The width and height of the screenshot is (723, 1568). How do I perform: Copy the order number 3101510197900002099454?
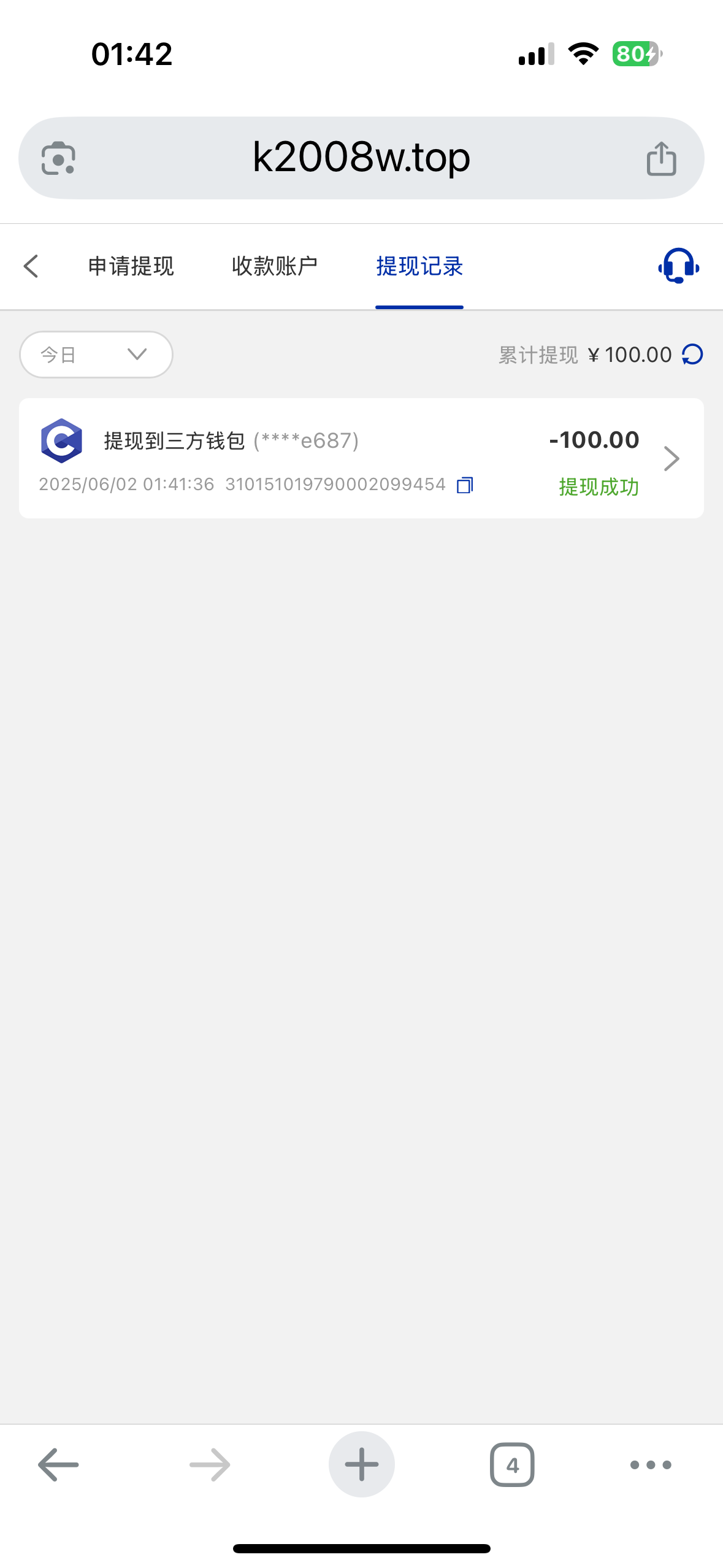465,485
